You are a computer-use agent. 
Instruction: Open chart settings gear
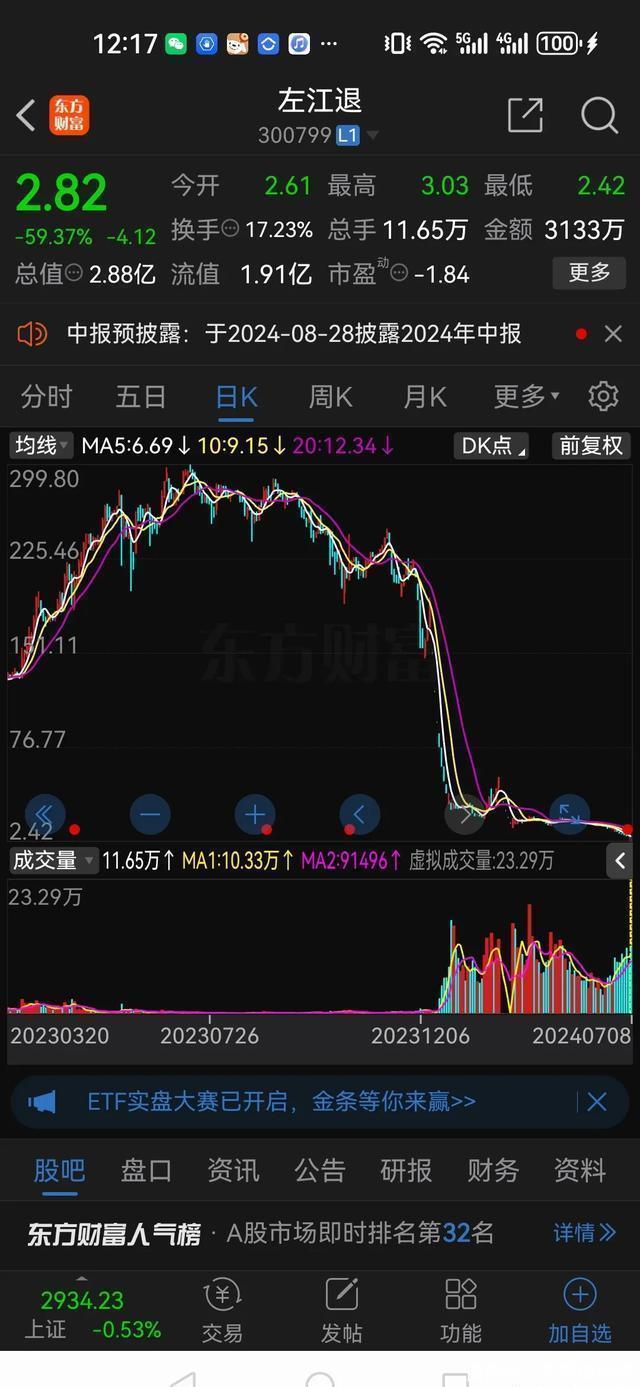point(603,397)
